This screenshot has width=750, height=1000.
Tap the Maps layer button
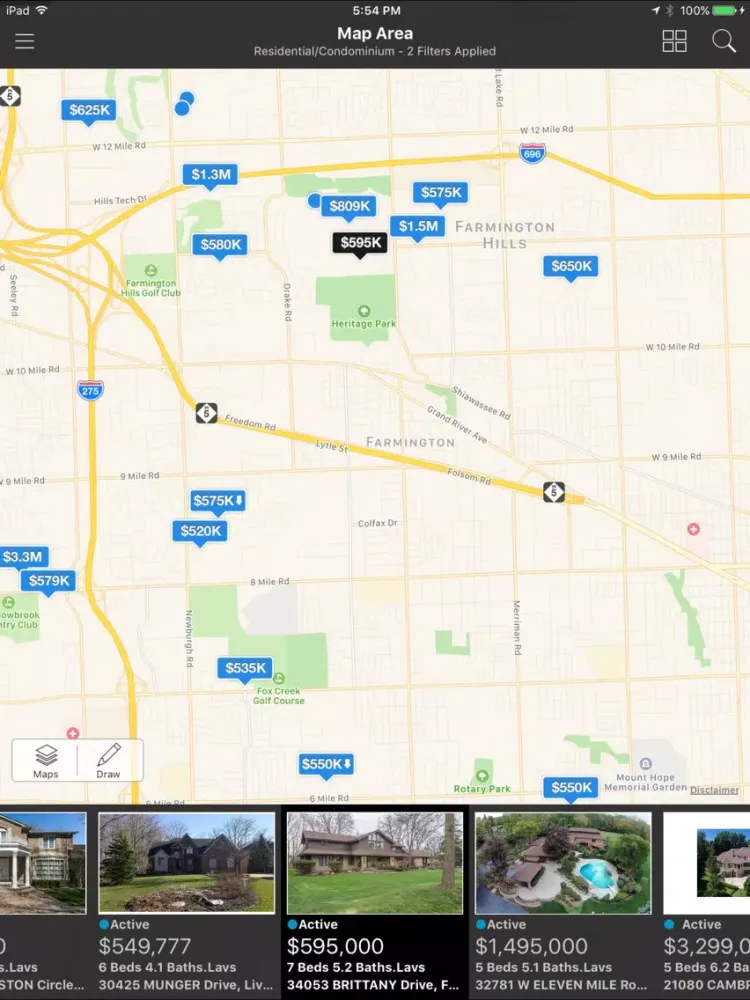point(46,761)
